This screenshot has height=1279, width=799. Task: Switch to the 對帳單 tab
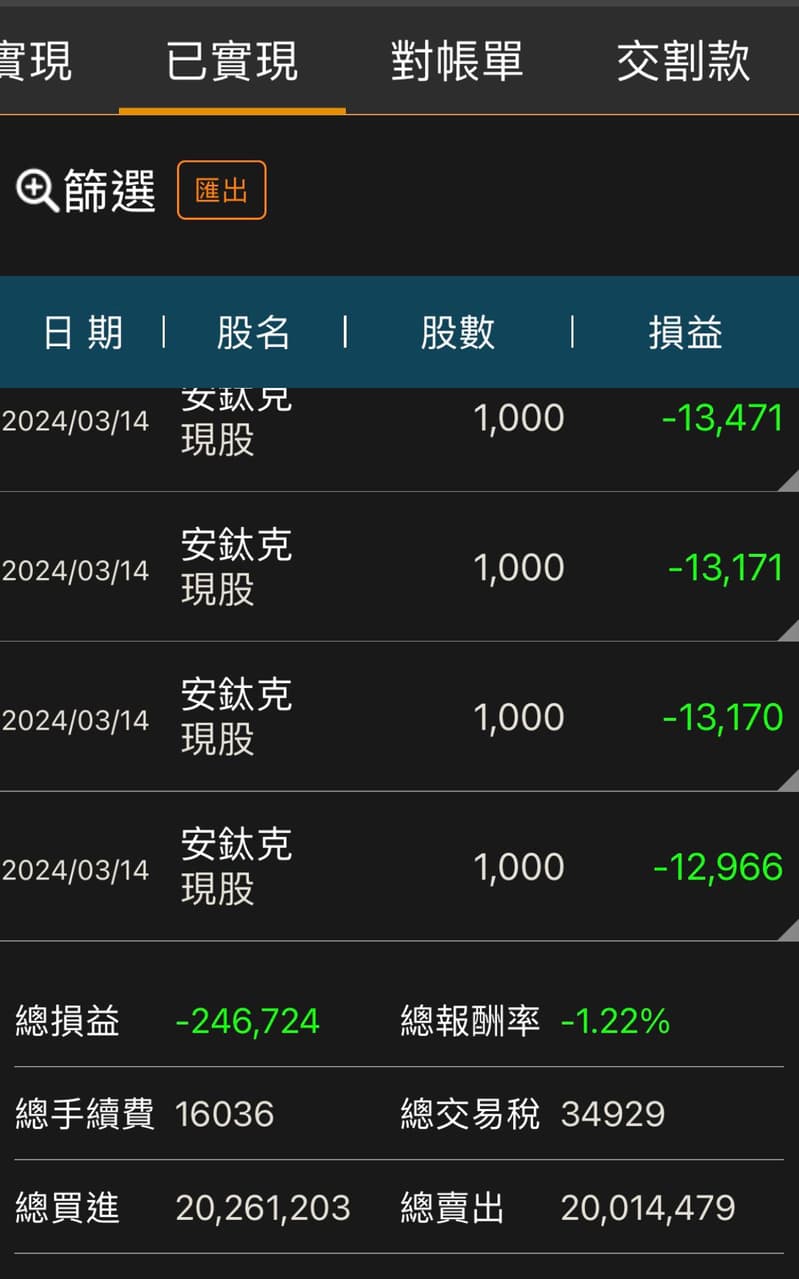(x=456, y=62)
